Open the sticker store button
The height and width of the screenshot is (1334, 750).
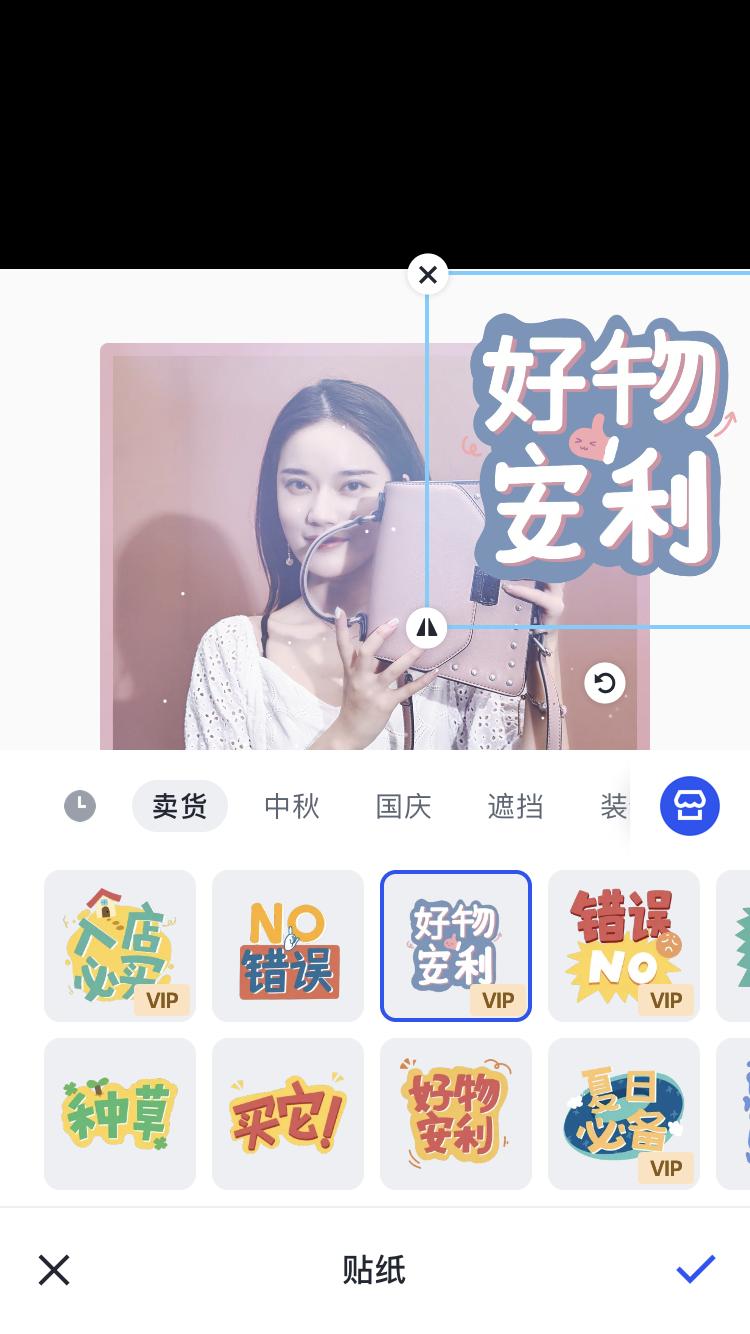coord(690,806)
